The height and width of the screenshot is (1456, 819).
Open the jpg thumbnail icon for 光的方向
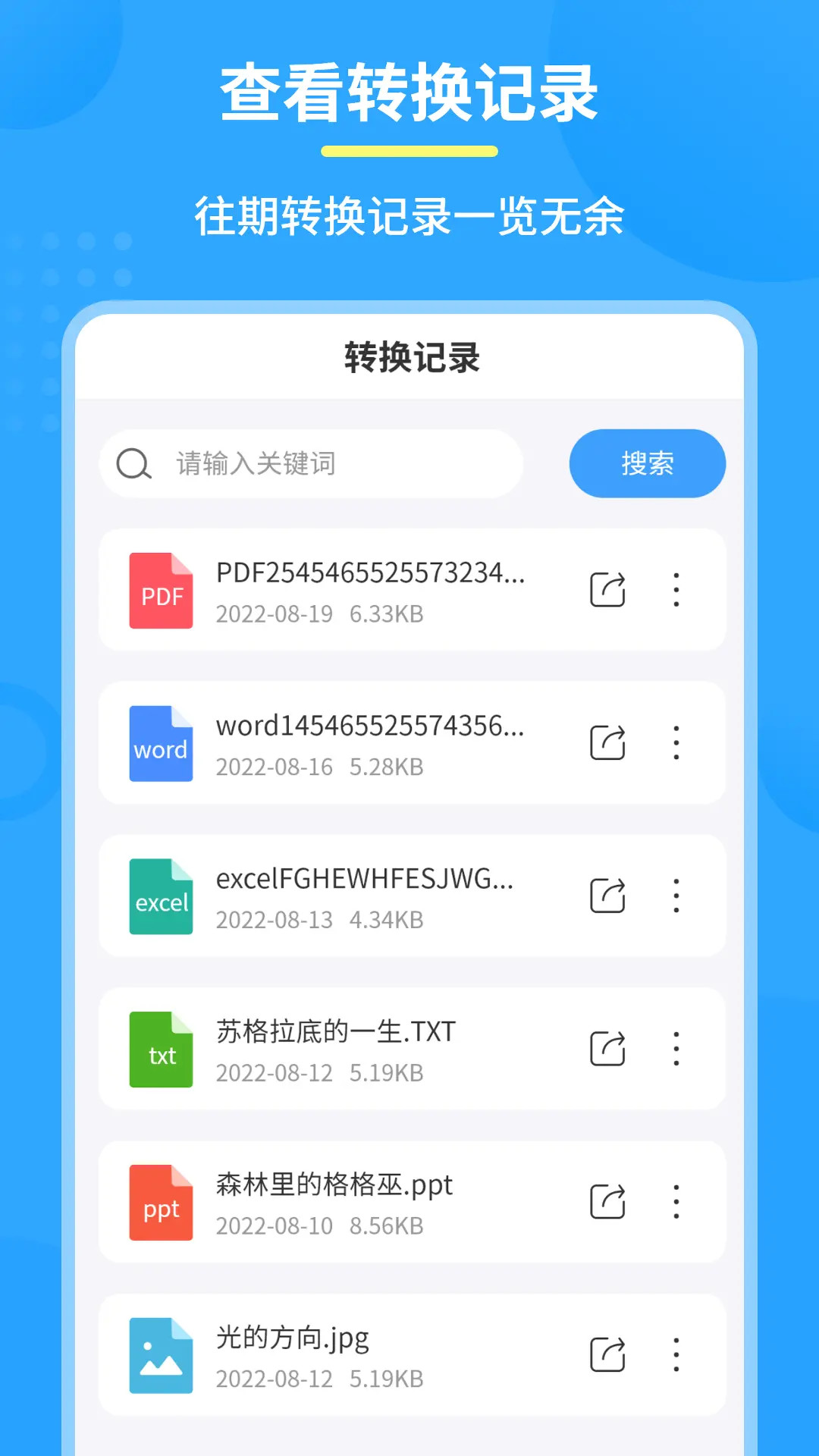point(161,1357)
